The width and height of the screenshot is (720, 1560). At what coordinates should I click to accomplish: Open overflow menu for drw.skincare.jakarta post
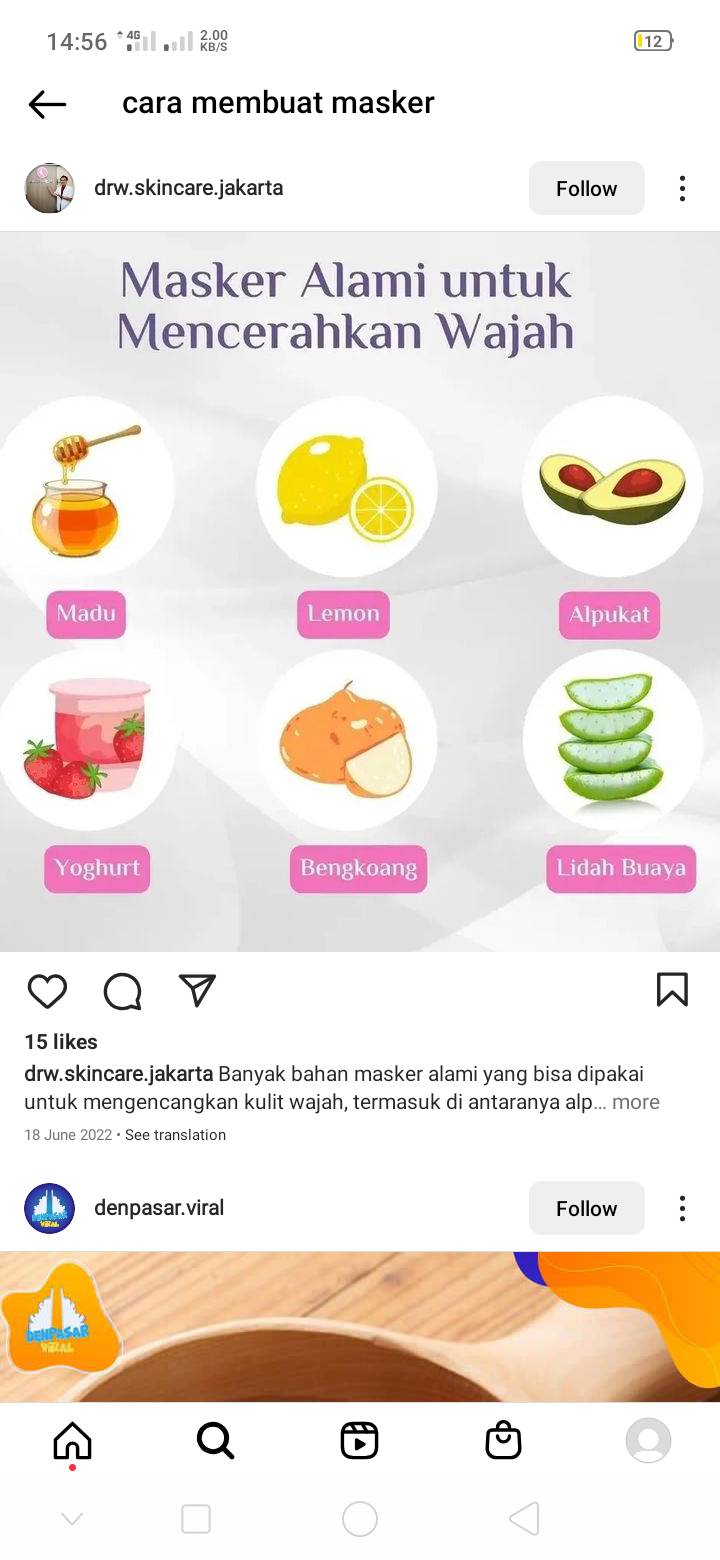click(682, 188)
